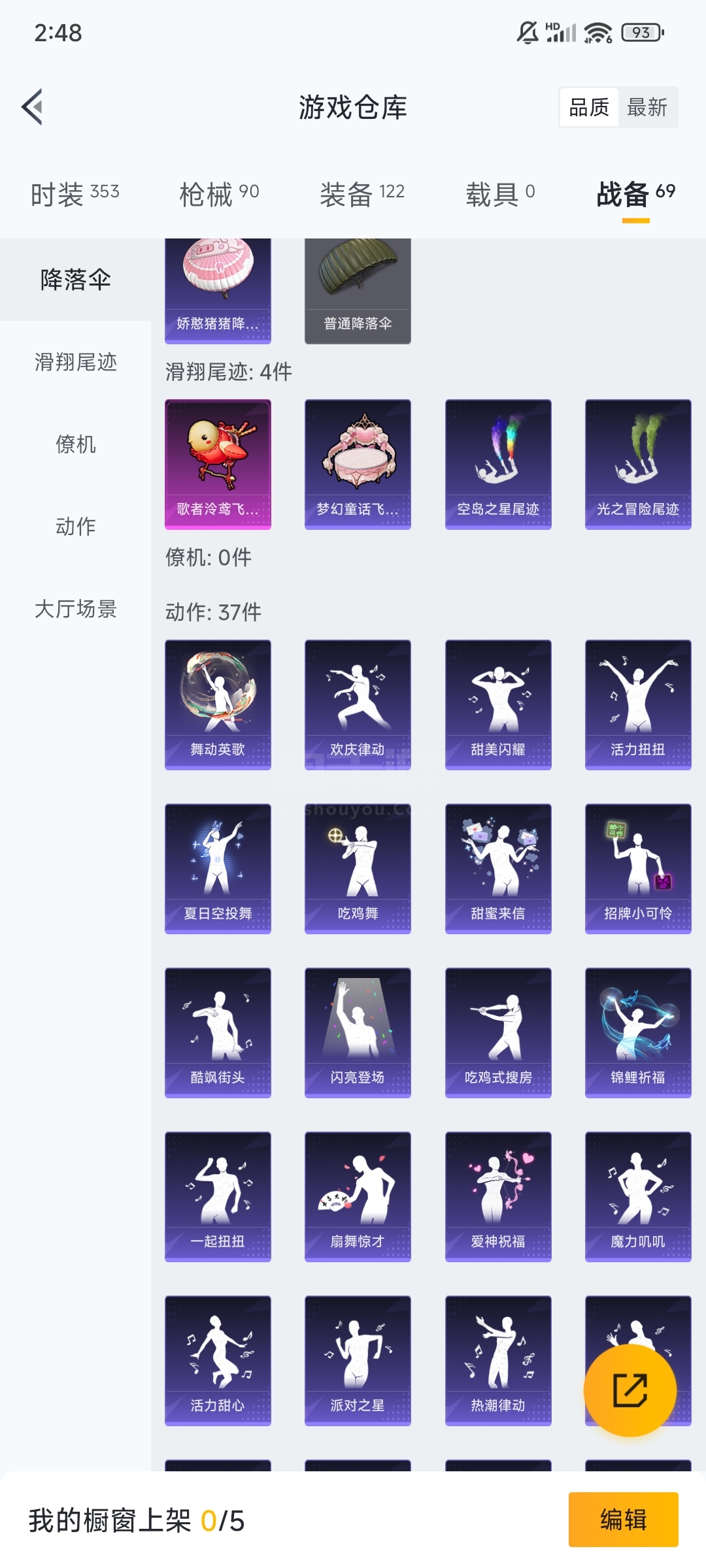View the 舞动英歌 action
This screenshot has height=1568, width=706.
[x=218, y=704]
